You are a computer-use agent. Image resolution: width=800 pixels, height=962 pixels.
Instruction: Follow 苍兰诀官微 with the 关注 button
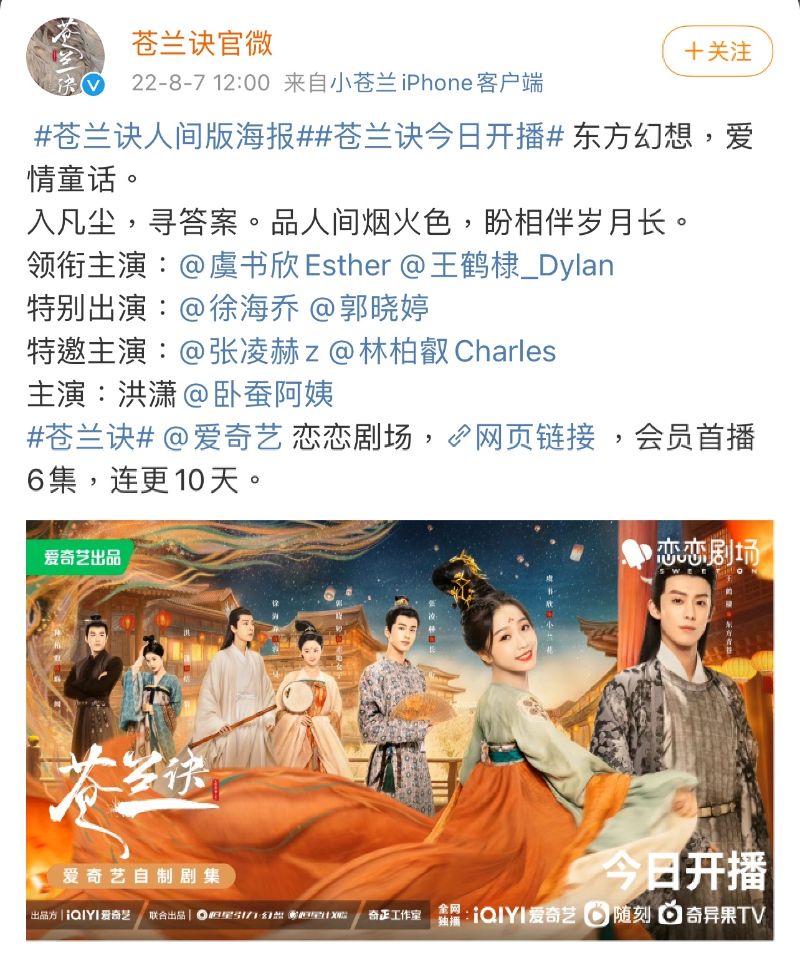pos(717,53)
